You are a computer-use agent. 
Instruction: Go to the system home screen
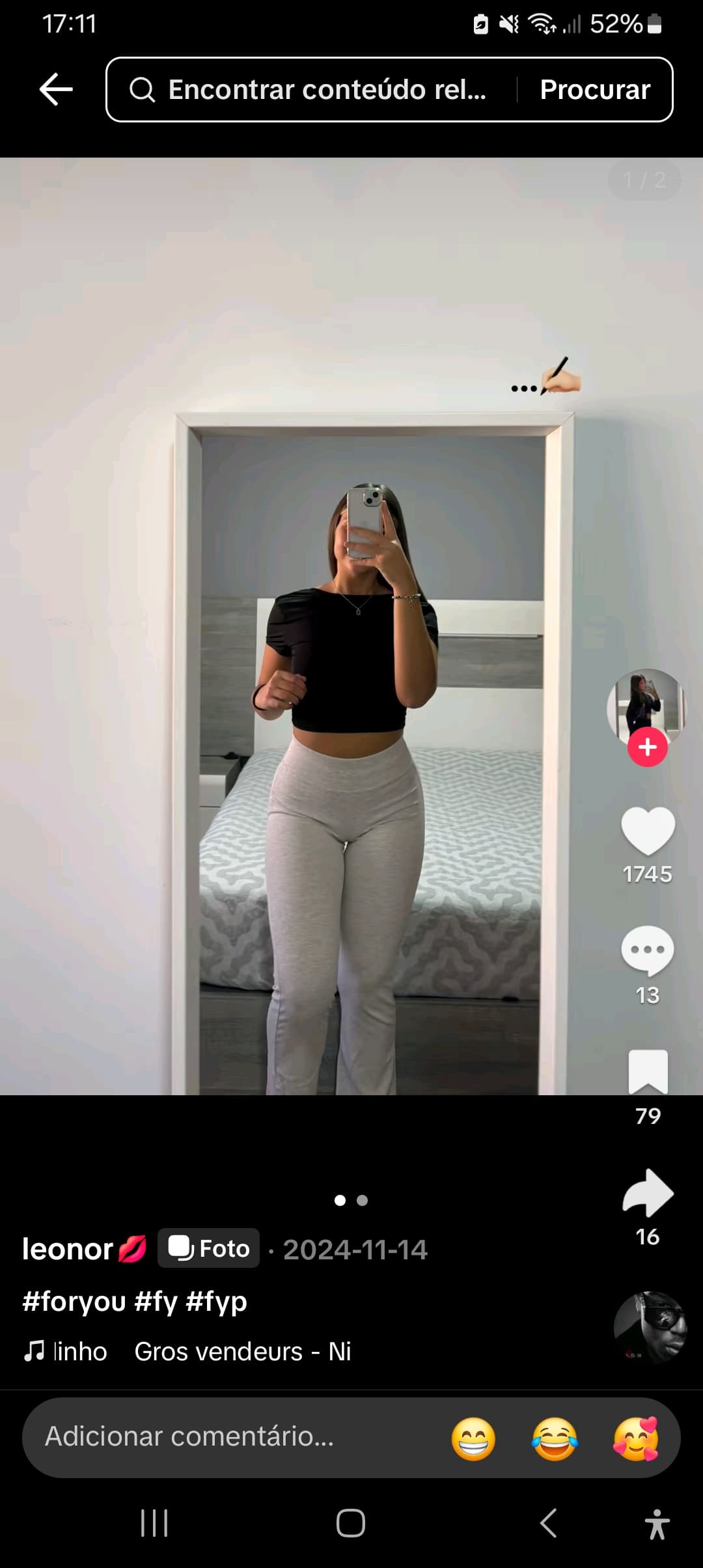351,1523
